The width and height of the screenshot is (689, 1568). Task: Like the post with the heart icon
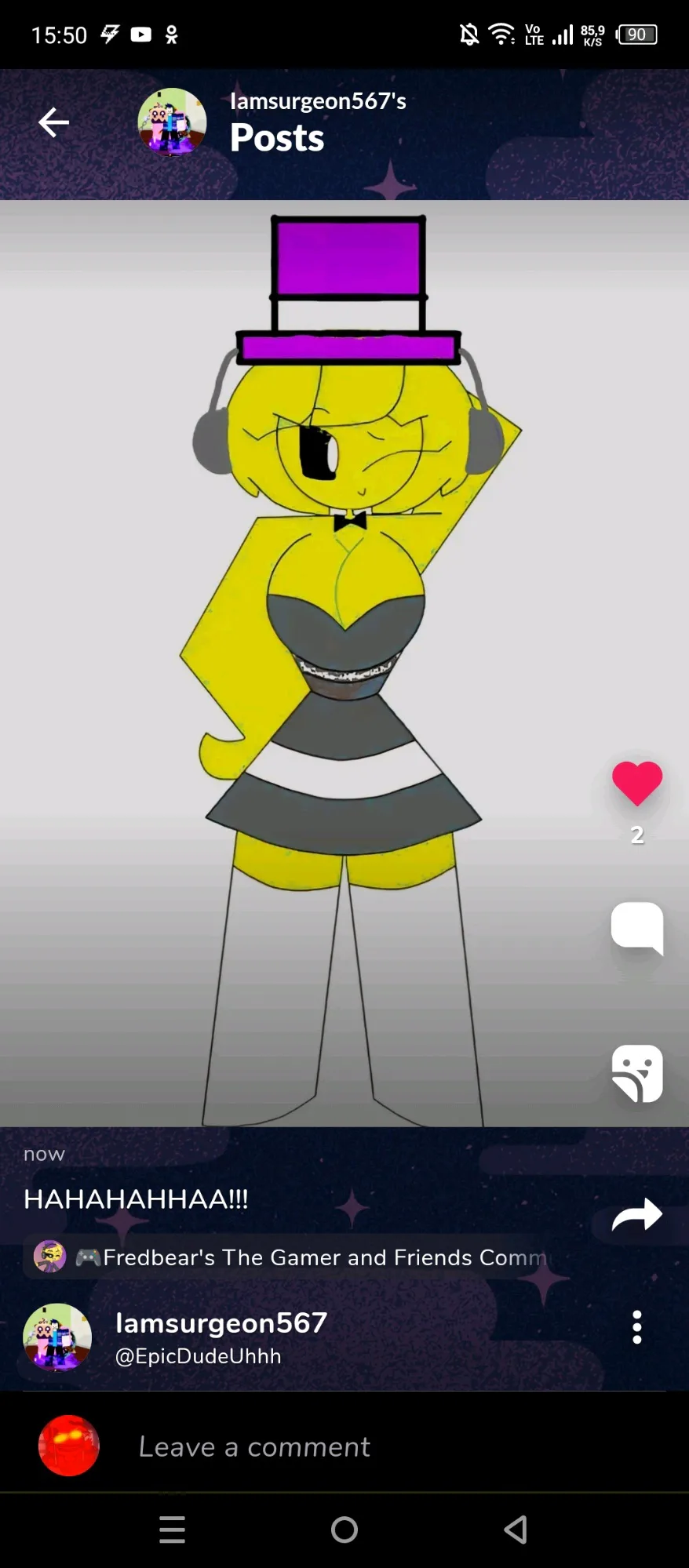pos(636,783)
